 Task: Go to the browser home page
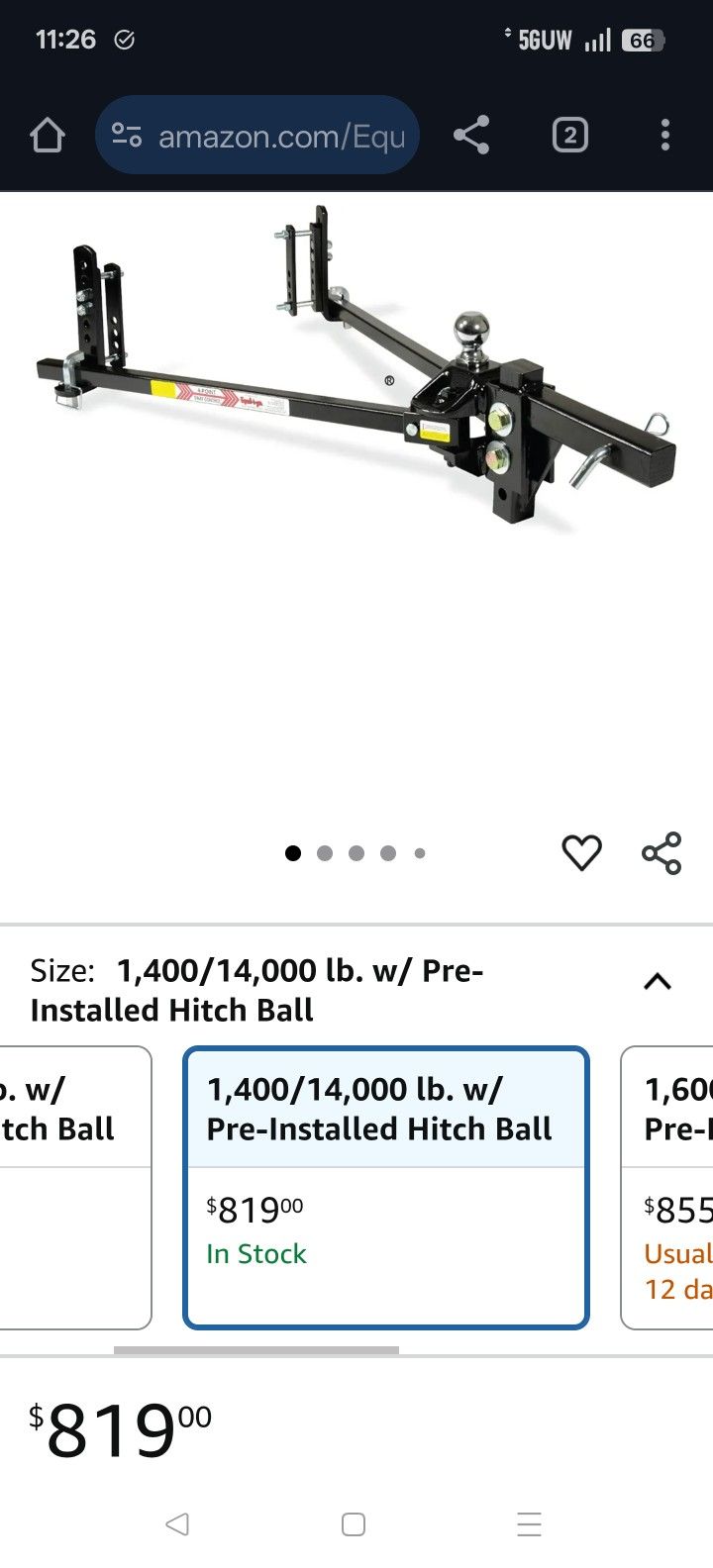(x=48, y=136)
